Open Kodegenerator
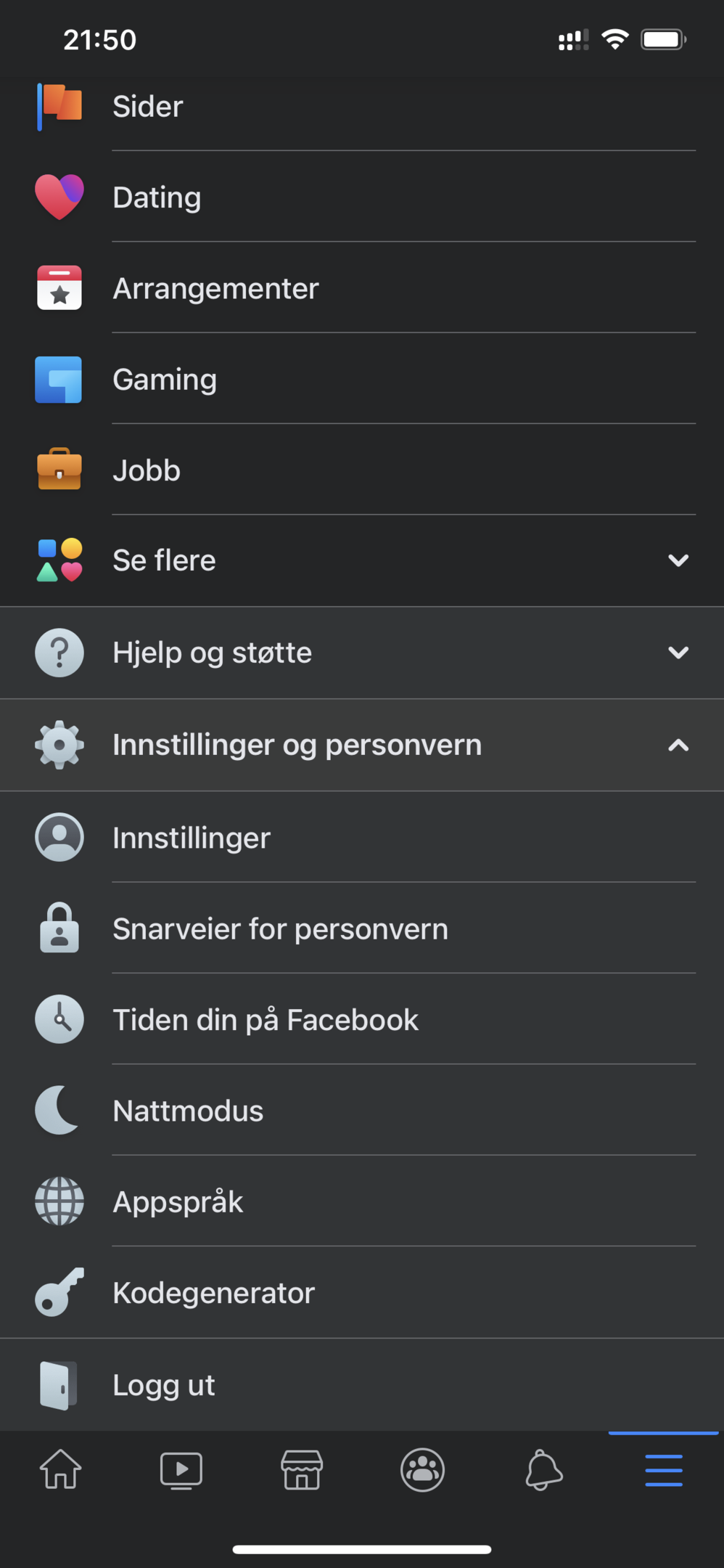This screenshot has width=724, height=1568. pyautogui.click(x=362, y=1293)
